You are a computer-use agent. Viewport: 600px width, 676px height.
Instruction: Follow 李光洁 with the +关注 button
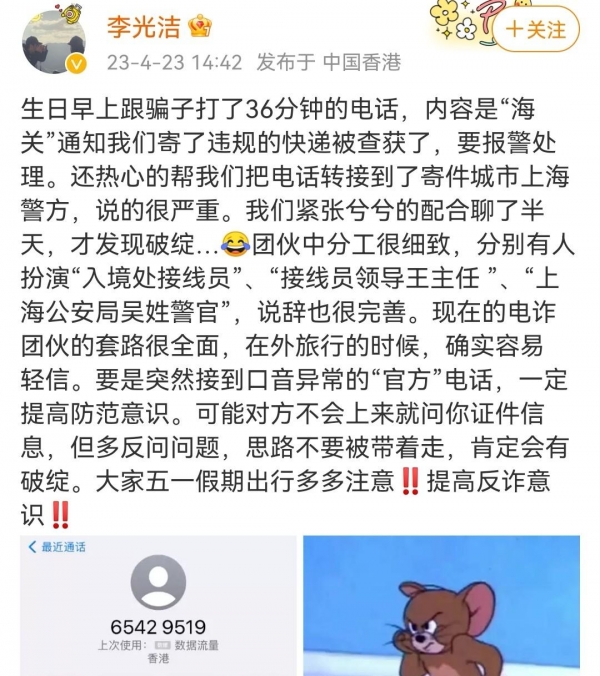tap(535, 29)
